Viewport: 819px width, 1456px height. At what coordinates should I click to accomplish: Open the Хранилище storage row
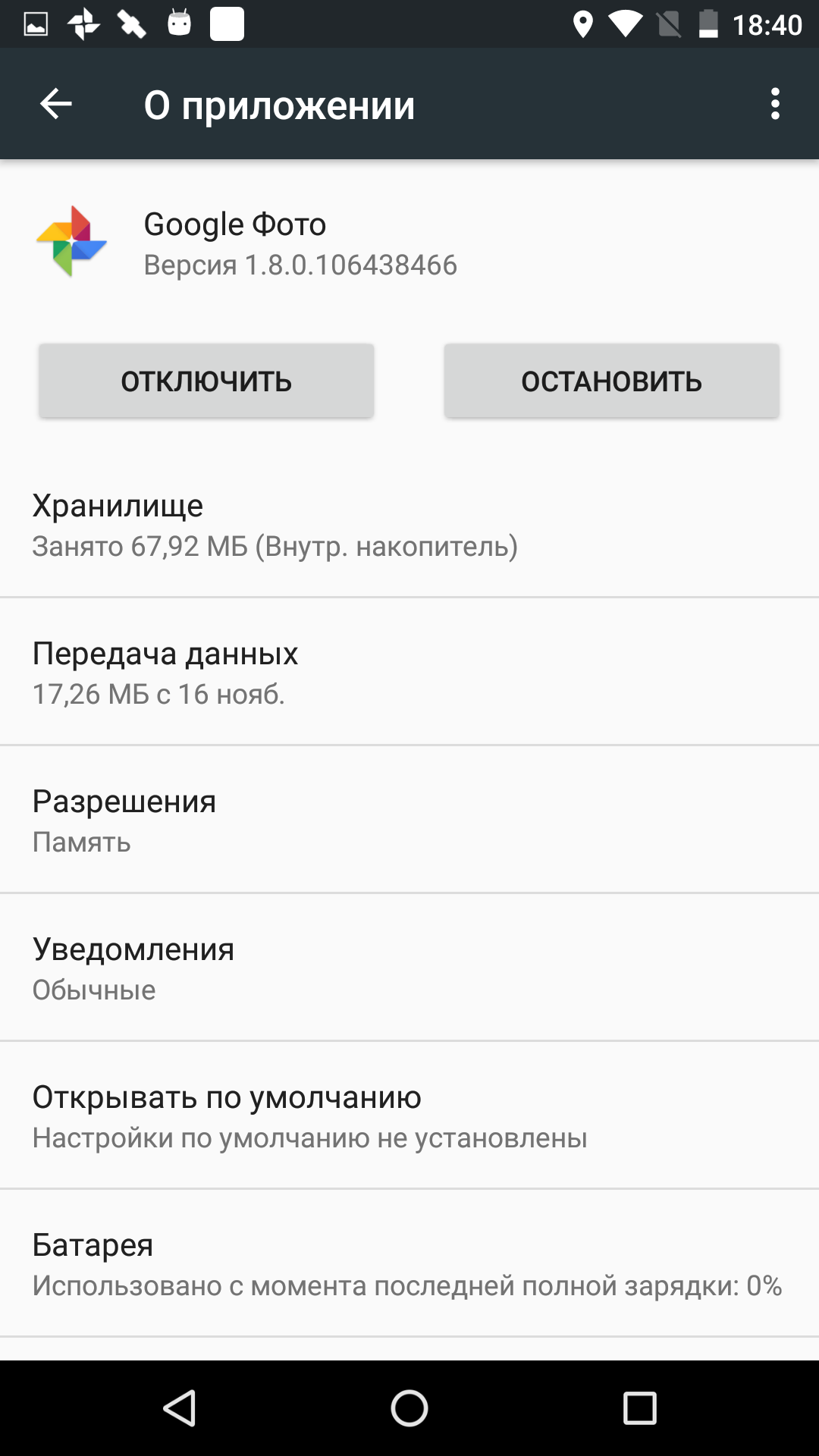pyautogui.click(x=409, y=525)
